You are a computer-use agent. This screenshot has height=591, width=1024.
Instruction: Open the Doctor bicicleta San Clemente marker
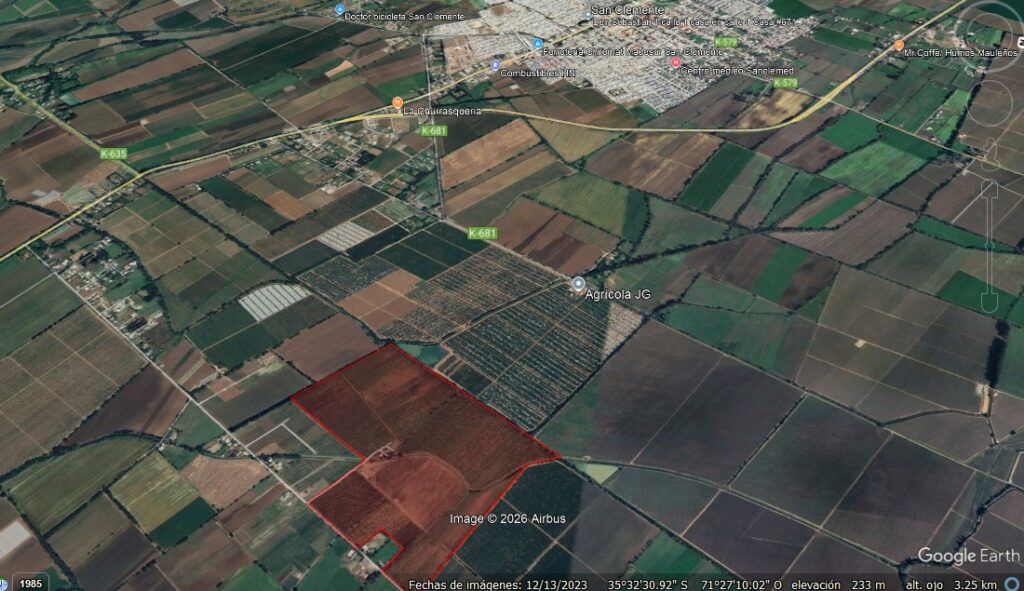[340, 8]
